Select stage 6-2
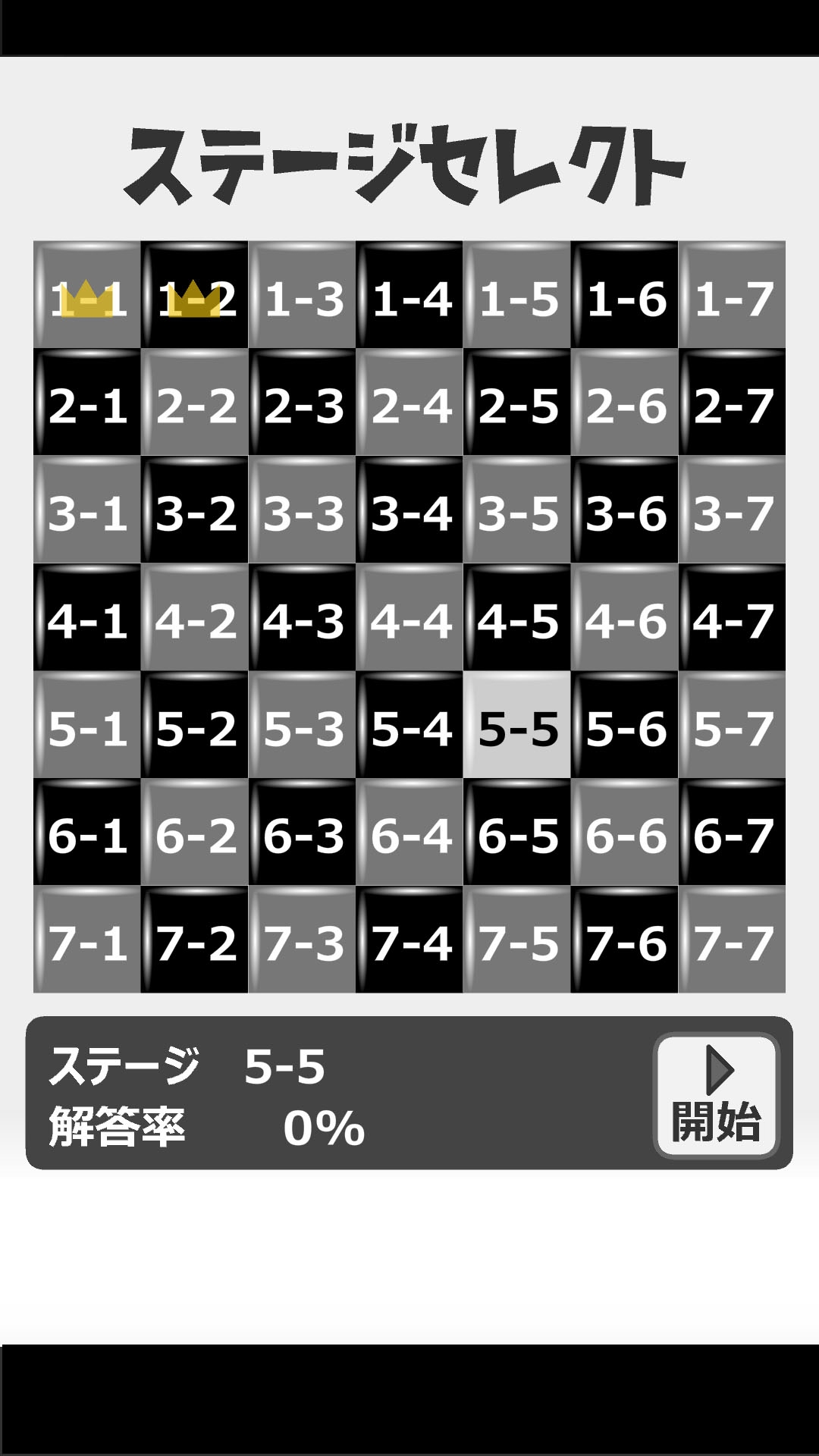819x1456 pixels. (x=195, y=833)
